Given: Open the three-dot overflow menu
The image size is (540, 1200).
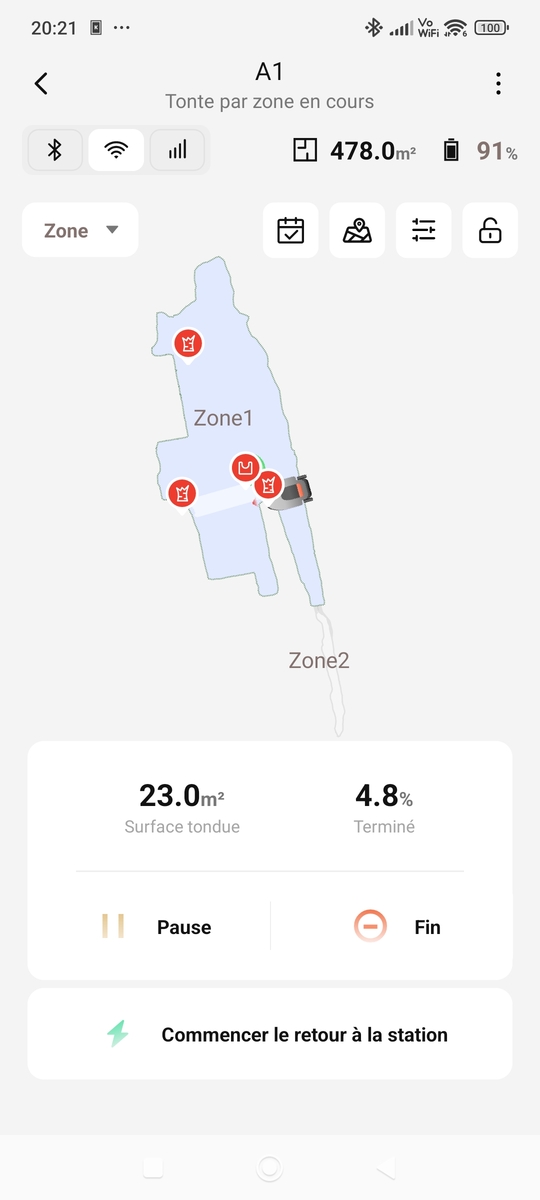Looking at the screenshot, I should pyautogui.click(x=498, y=84).
